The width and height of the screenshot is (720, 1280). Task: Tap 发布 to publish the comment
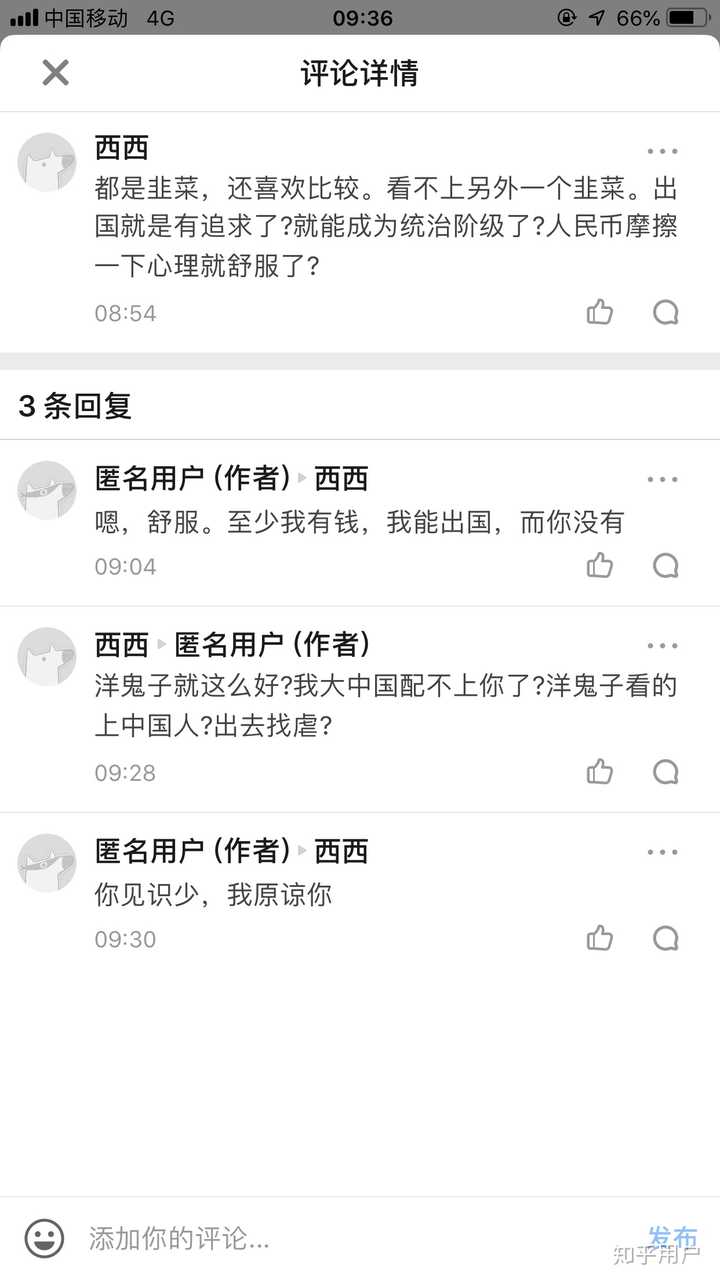coord(672,1238)
